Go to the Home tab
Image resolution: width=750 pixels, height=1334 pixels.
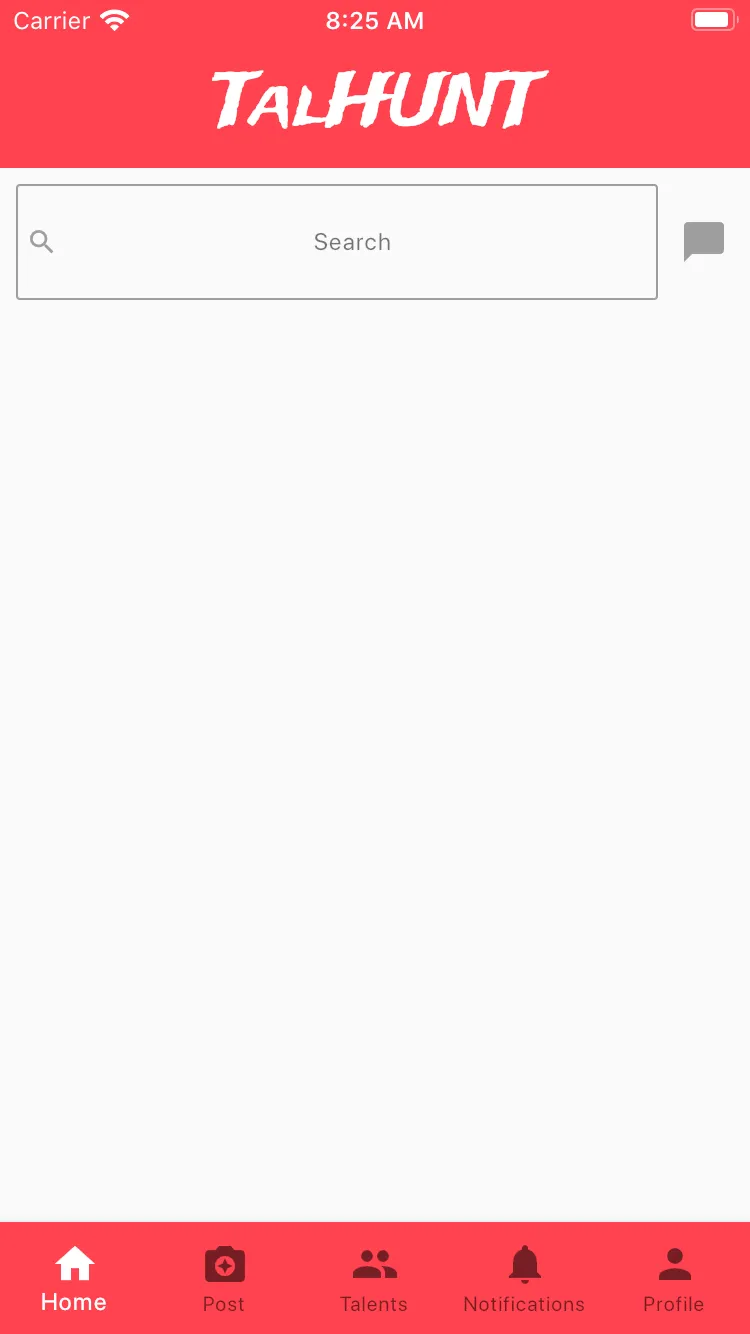(x=74, y=1279)
